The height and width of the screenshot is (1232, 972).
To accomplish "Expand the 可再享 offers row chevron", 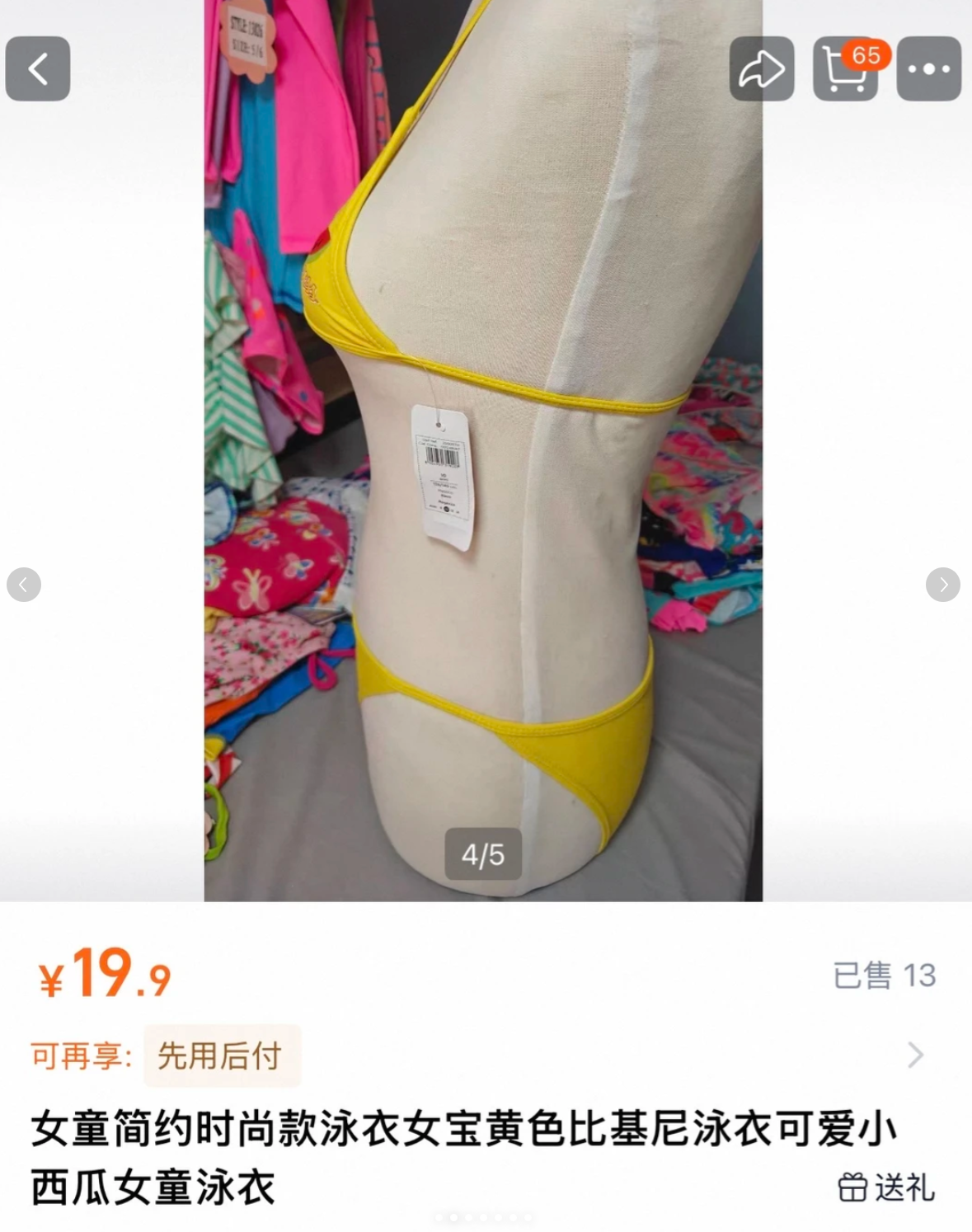I will [x=915, y=1056].
